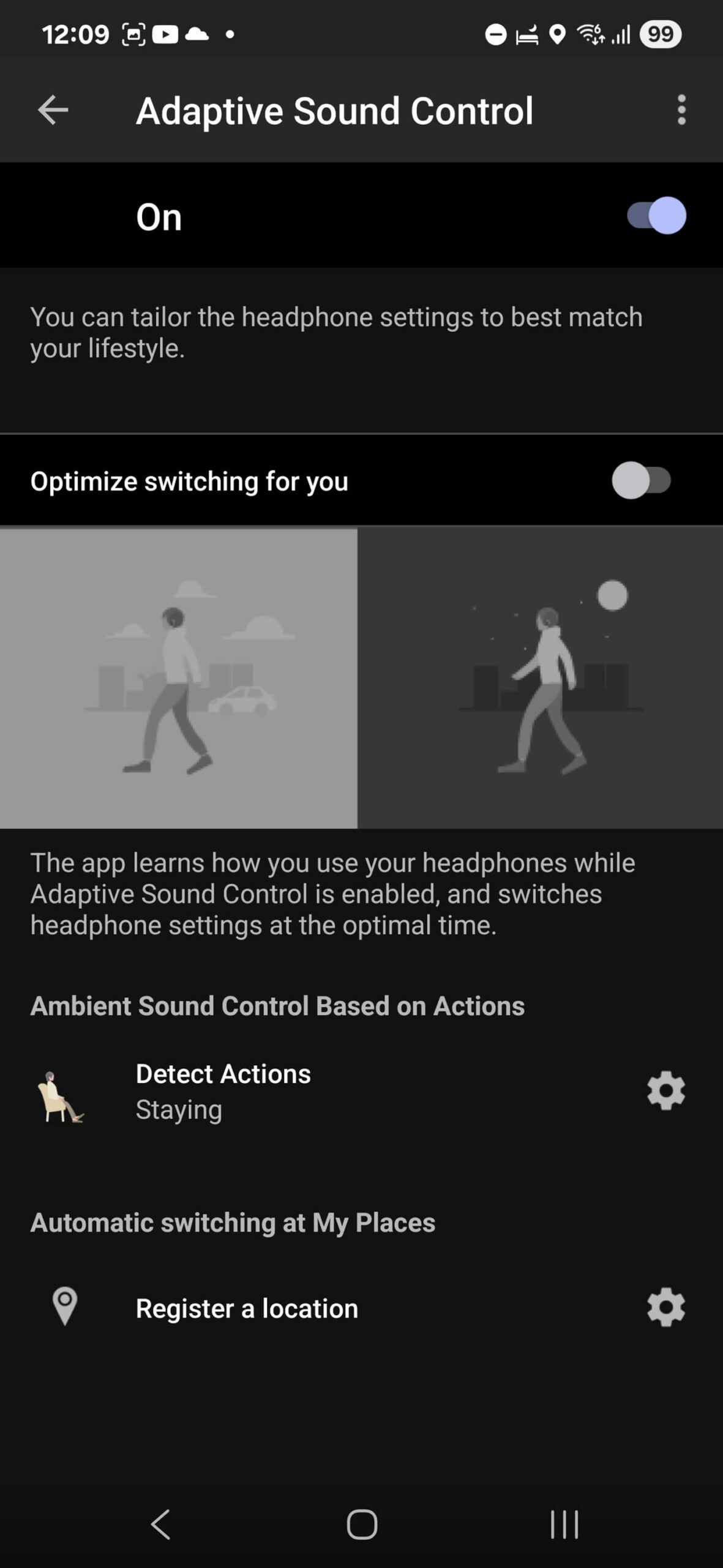Tap the home button
Image resolution: width=723 pixels, height=1568 pixels.
361,1525
